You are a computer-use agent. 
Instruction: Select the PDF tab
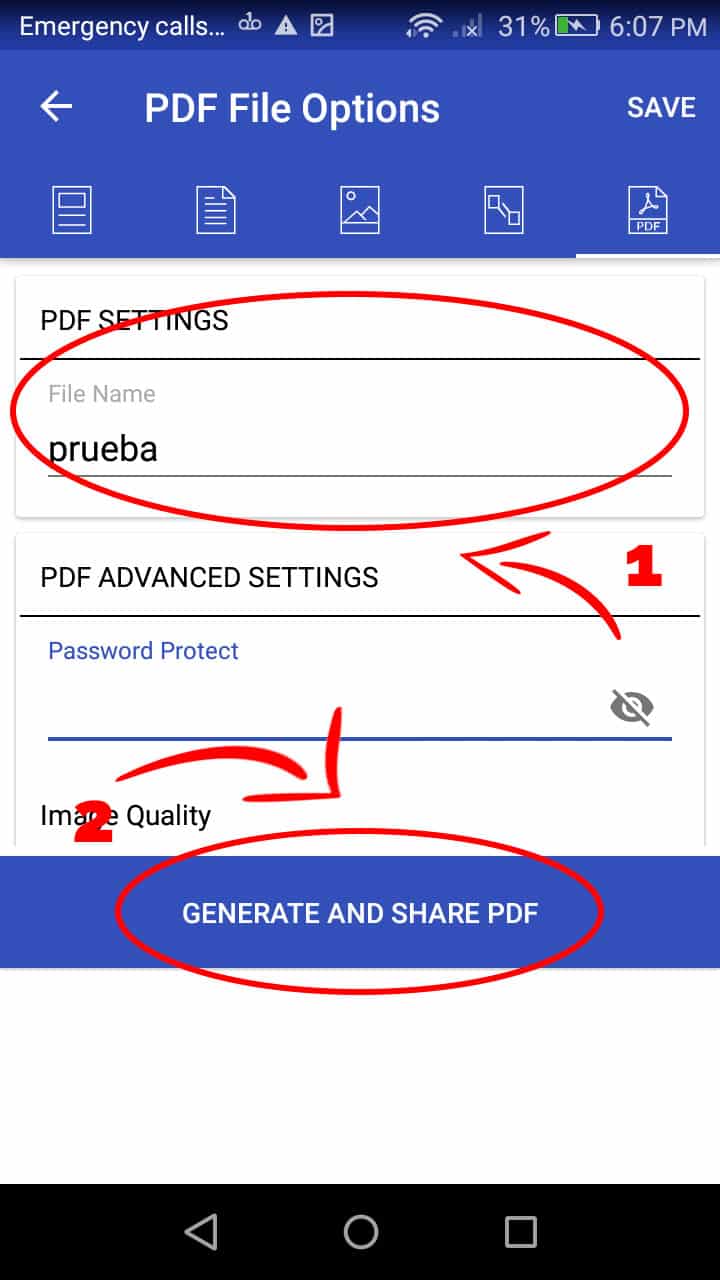647,210
